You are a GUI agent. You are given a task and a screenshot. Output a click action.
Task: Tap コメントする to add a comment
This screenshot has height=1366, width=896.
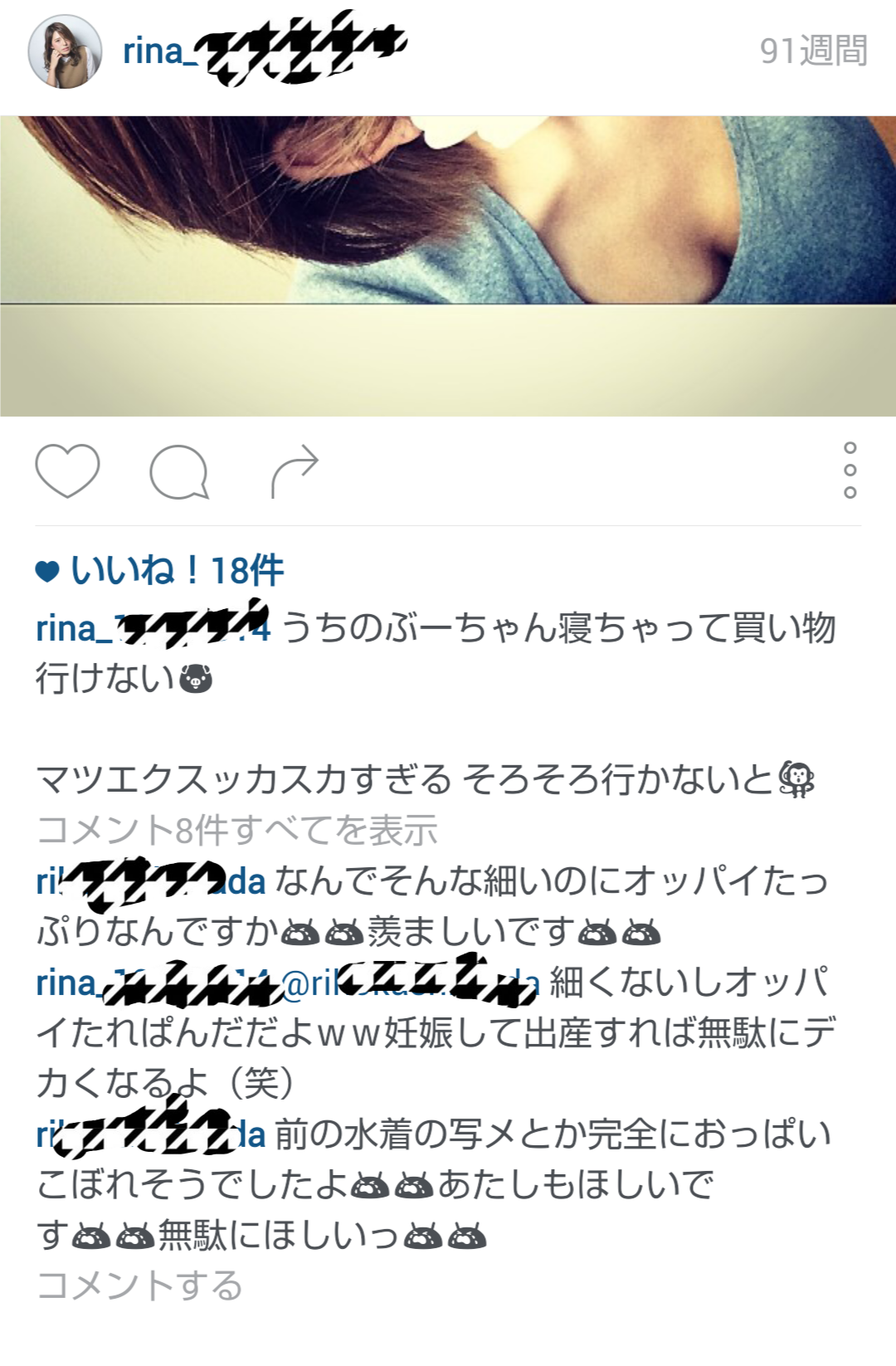(139, 1286)
